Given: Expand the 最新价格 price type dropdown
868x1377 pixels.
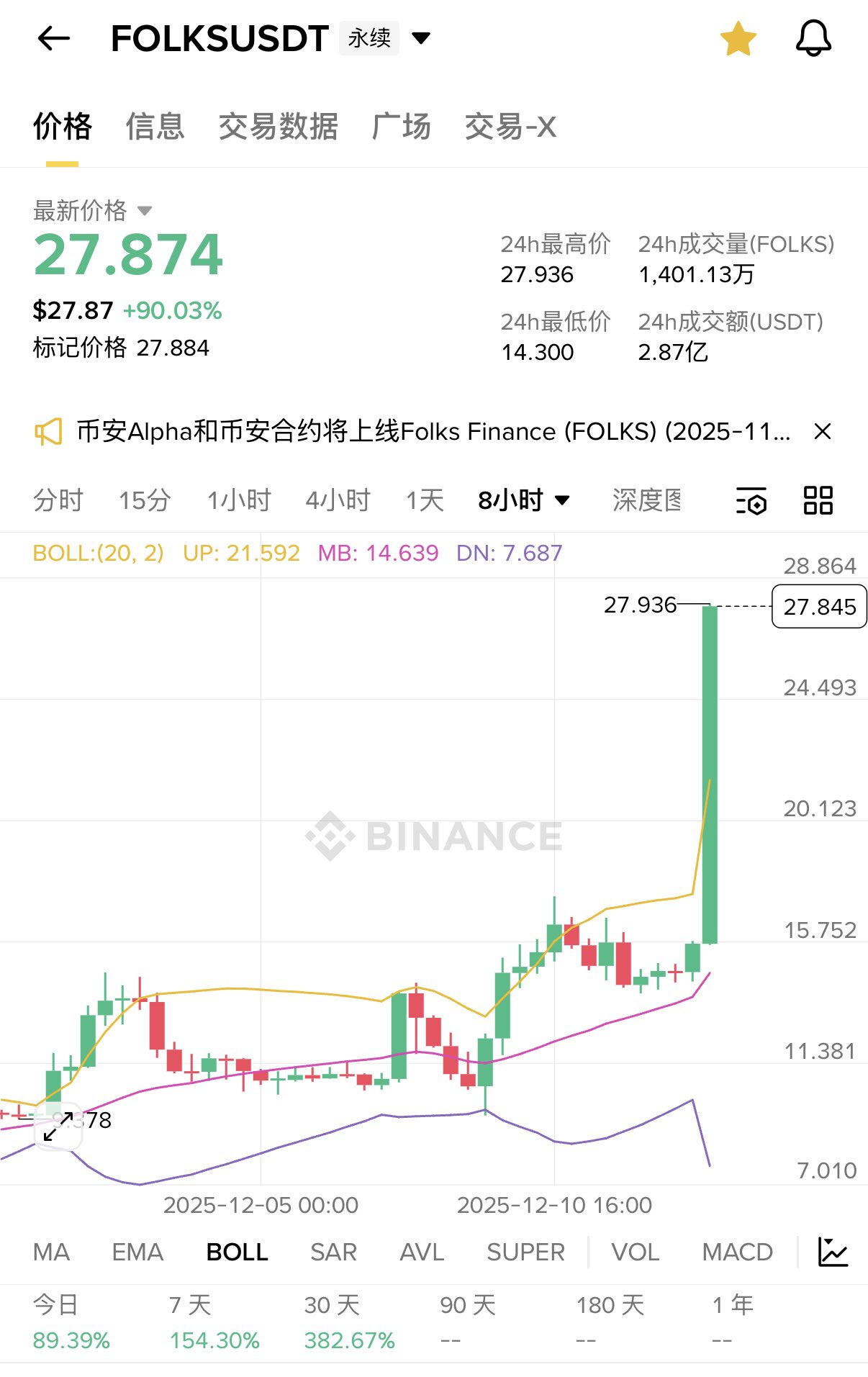Looking at the screenshot, I should pyautogui.click(x=145, y=211).
